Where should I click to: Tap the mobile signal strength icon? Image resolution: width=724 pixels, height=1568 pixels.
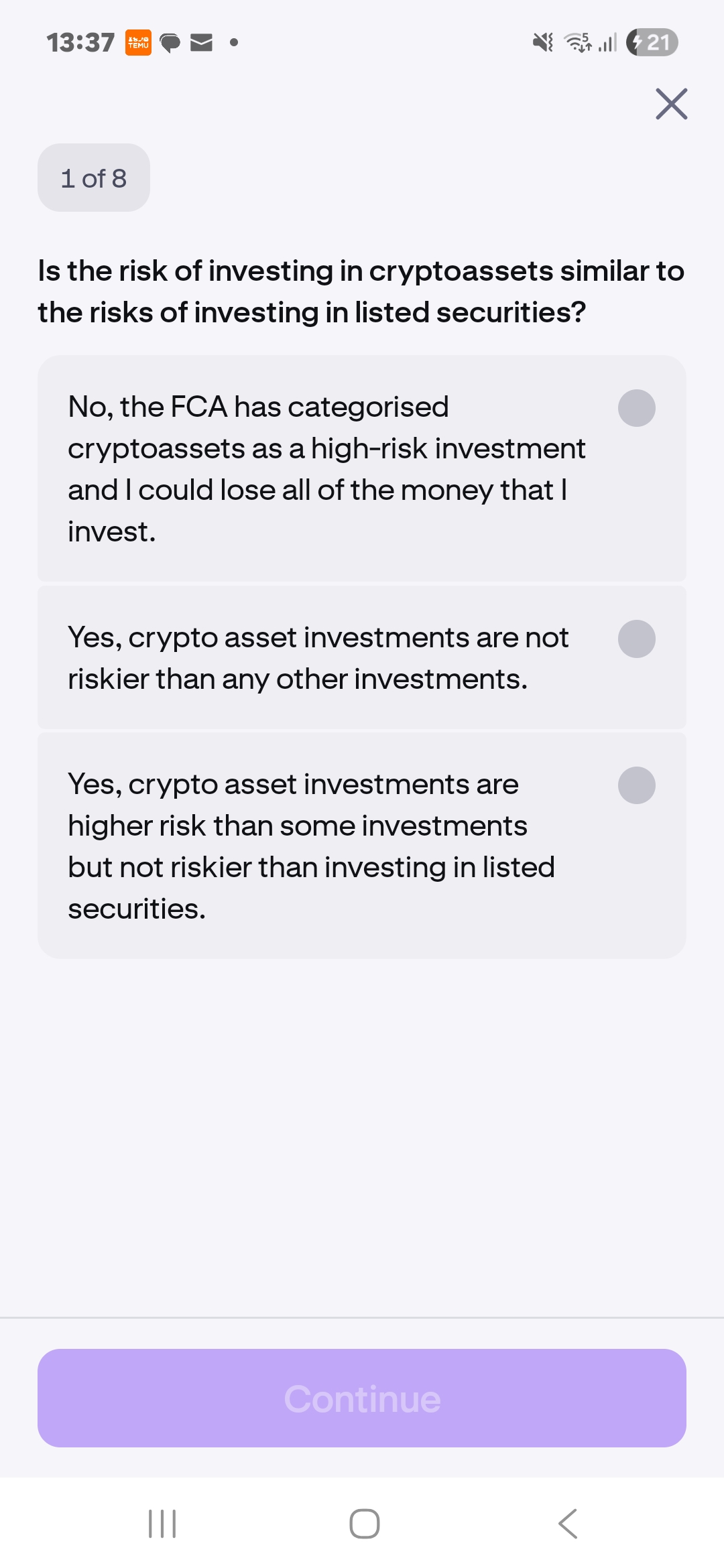pos(605,42)
